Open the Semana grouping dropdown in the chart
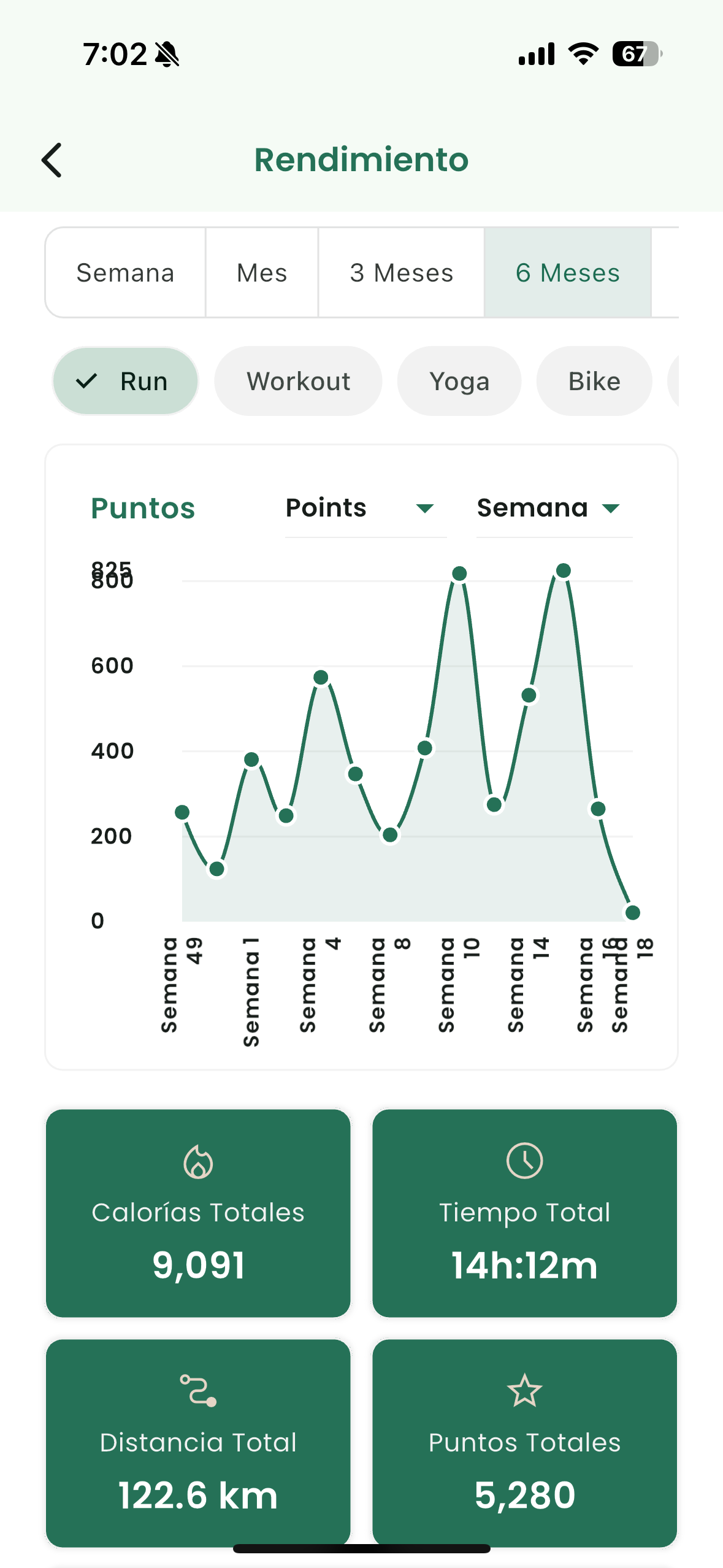This screenshot has width=723, height=1568. click(554, 509)
